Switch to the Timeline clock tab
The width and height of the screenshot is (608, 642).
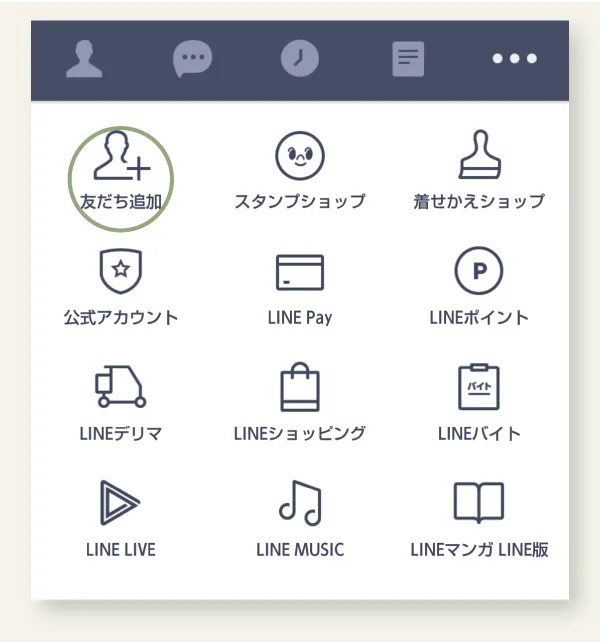[299, 60]
